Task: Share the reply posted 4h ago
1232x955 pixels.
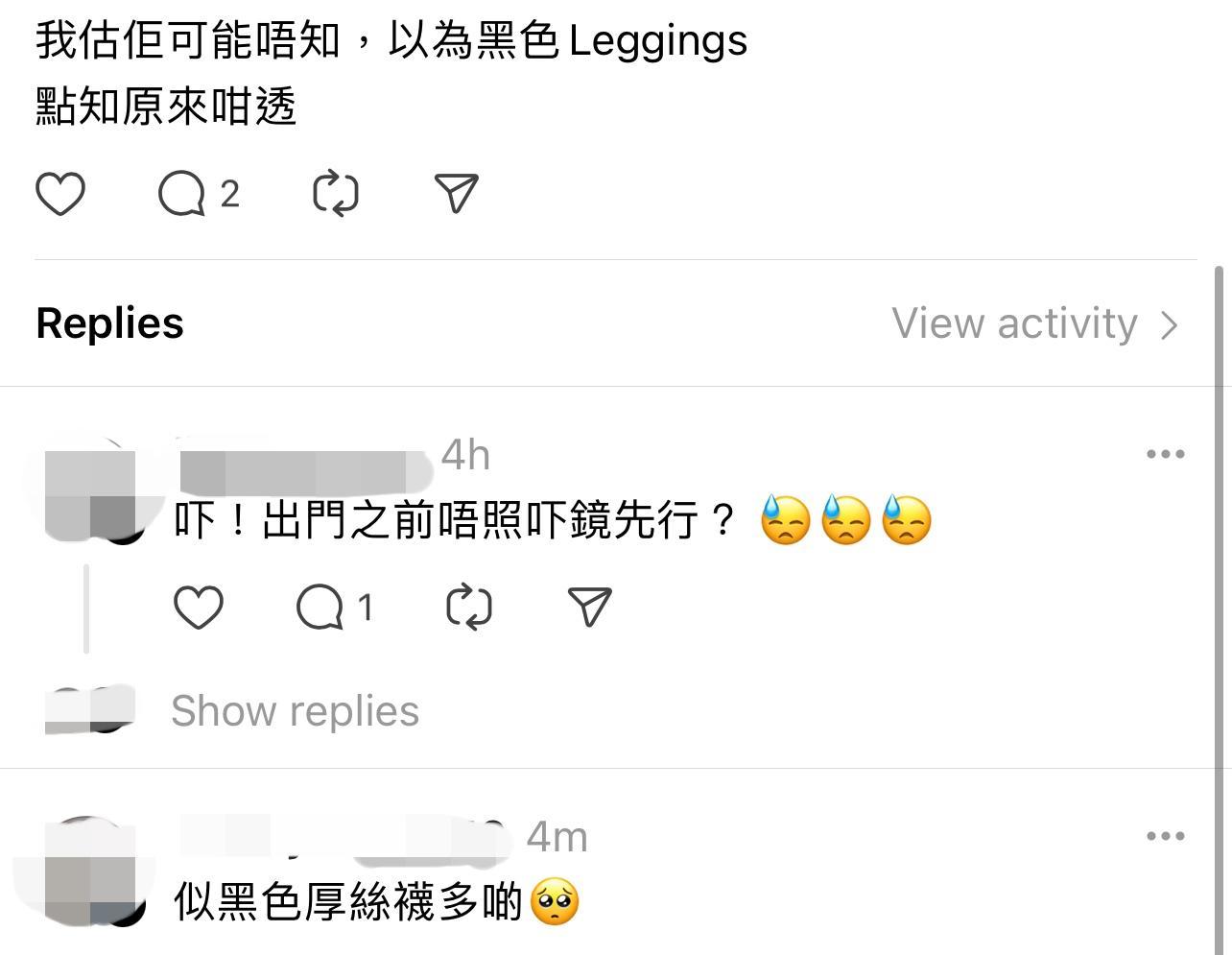Action: click(x=590, y=608)
